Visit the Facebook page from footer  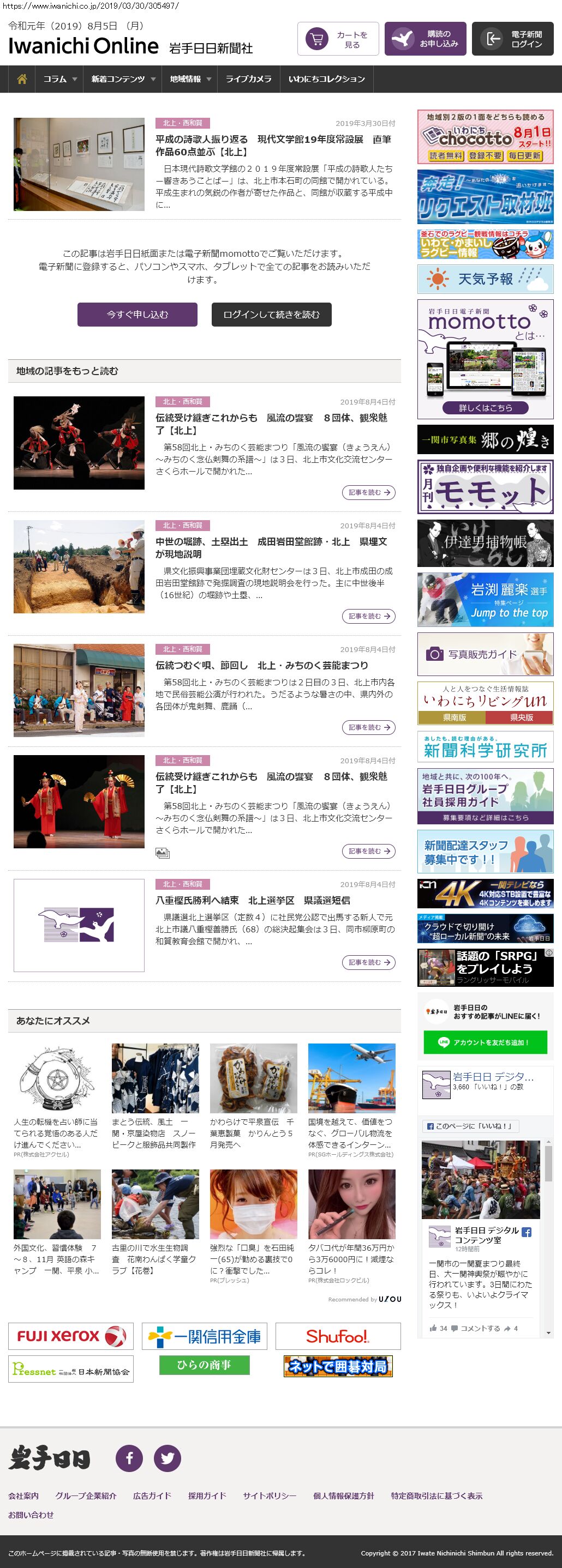pyautogui.click(x=129, y=1458)
